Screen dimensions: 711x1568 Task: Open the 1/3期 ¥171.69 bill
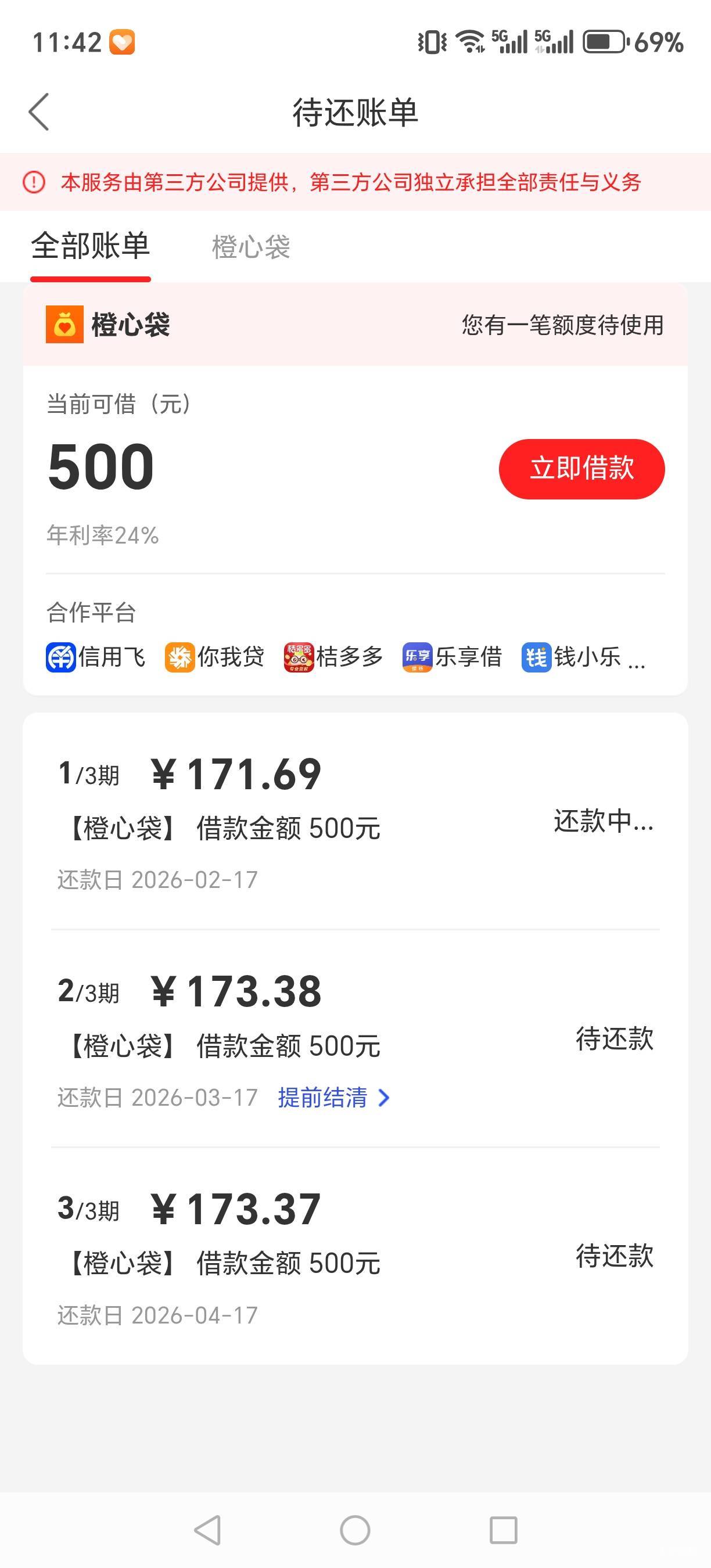[355, 821]
